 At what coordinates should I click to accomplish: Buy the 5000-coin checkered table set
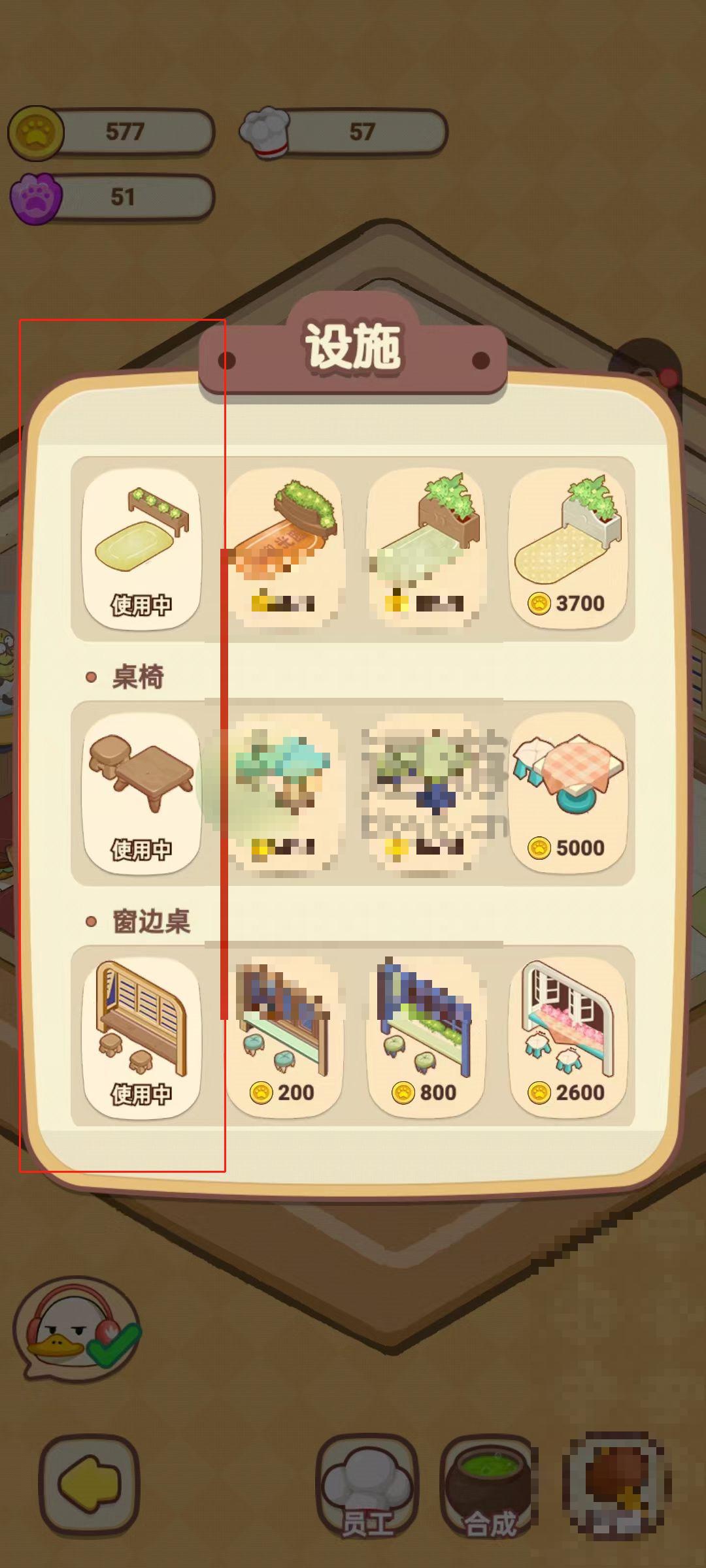click(567, 792)
